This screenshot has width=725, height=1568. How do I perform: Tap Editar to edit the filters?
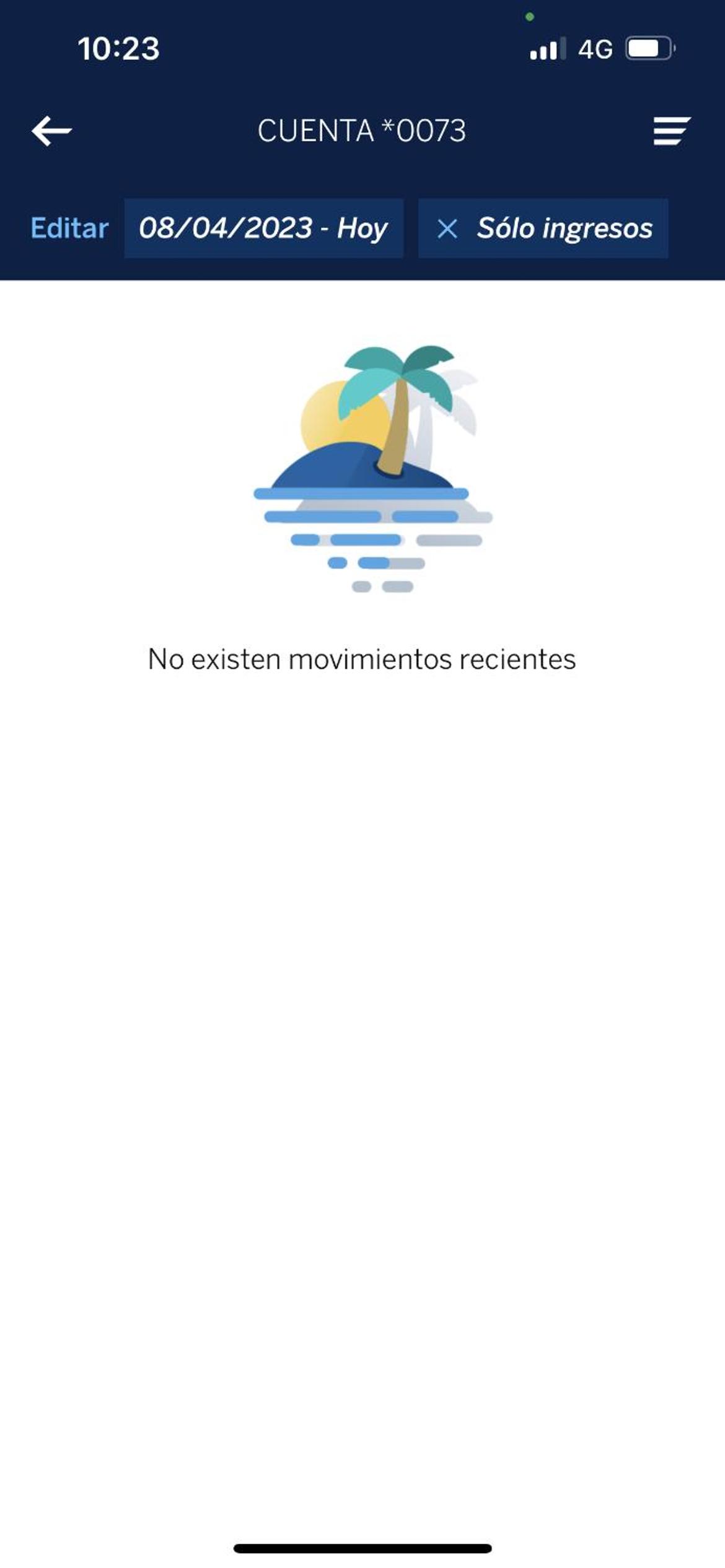69,228
